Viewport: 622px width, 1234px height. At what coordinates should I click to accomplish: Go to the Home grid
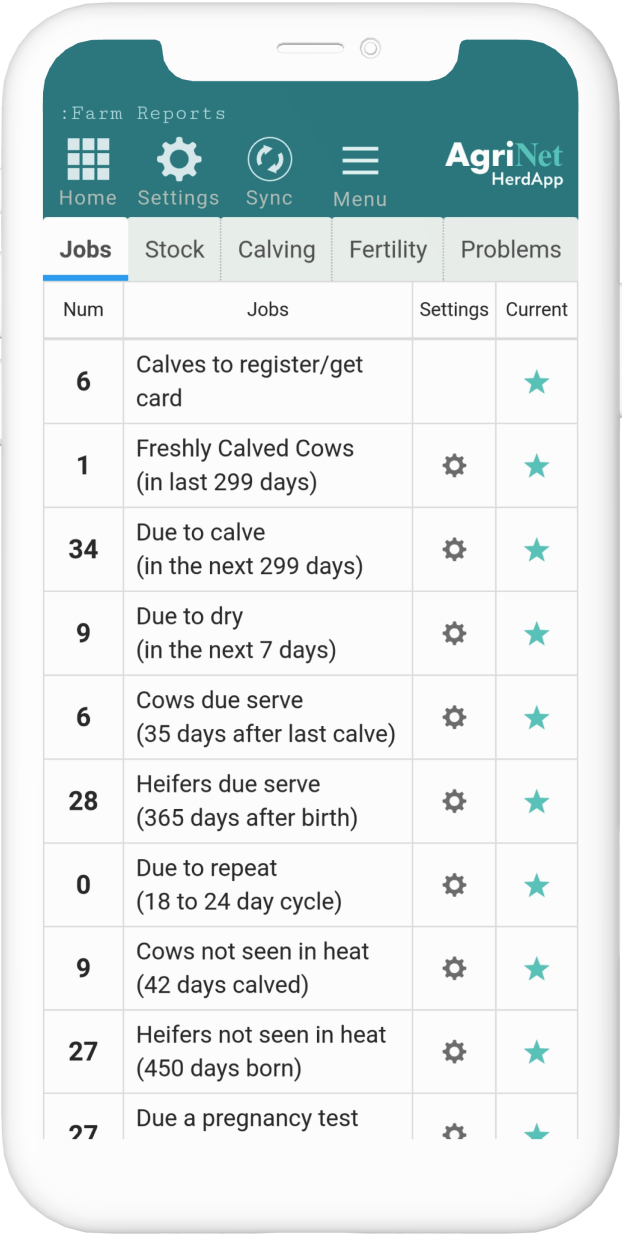pyautogui.click(x=88, y=172)
